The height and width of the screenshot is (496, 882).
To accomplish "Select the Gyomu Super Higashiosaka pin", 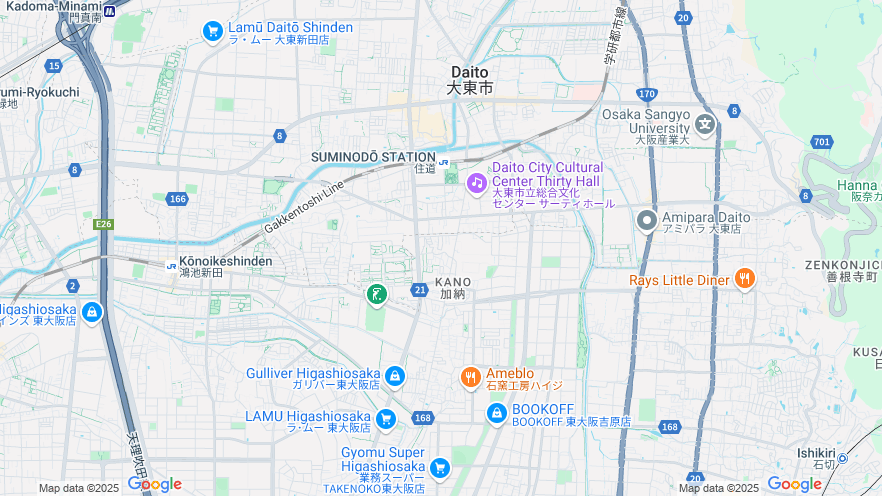I will [439, 467].
